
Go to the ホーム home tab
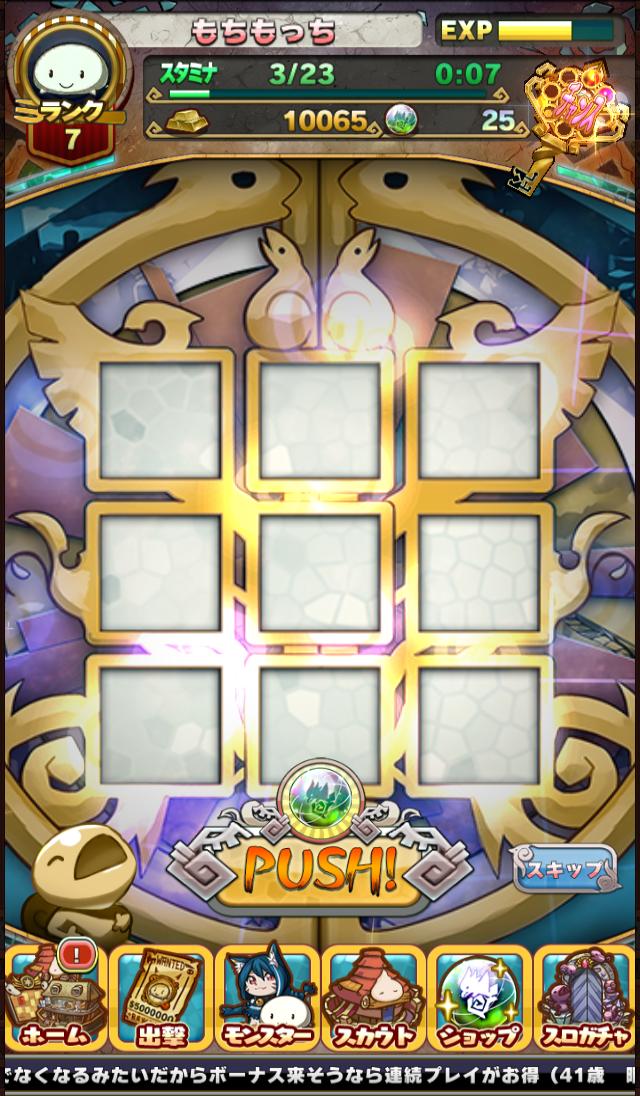pyautogui.click(x=55, y=997)
